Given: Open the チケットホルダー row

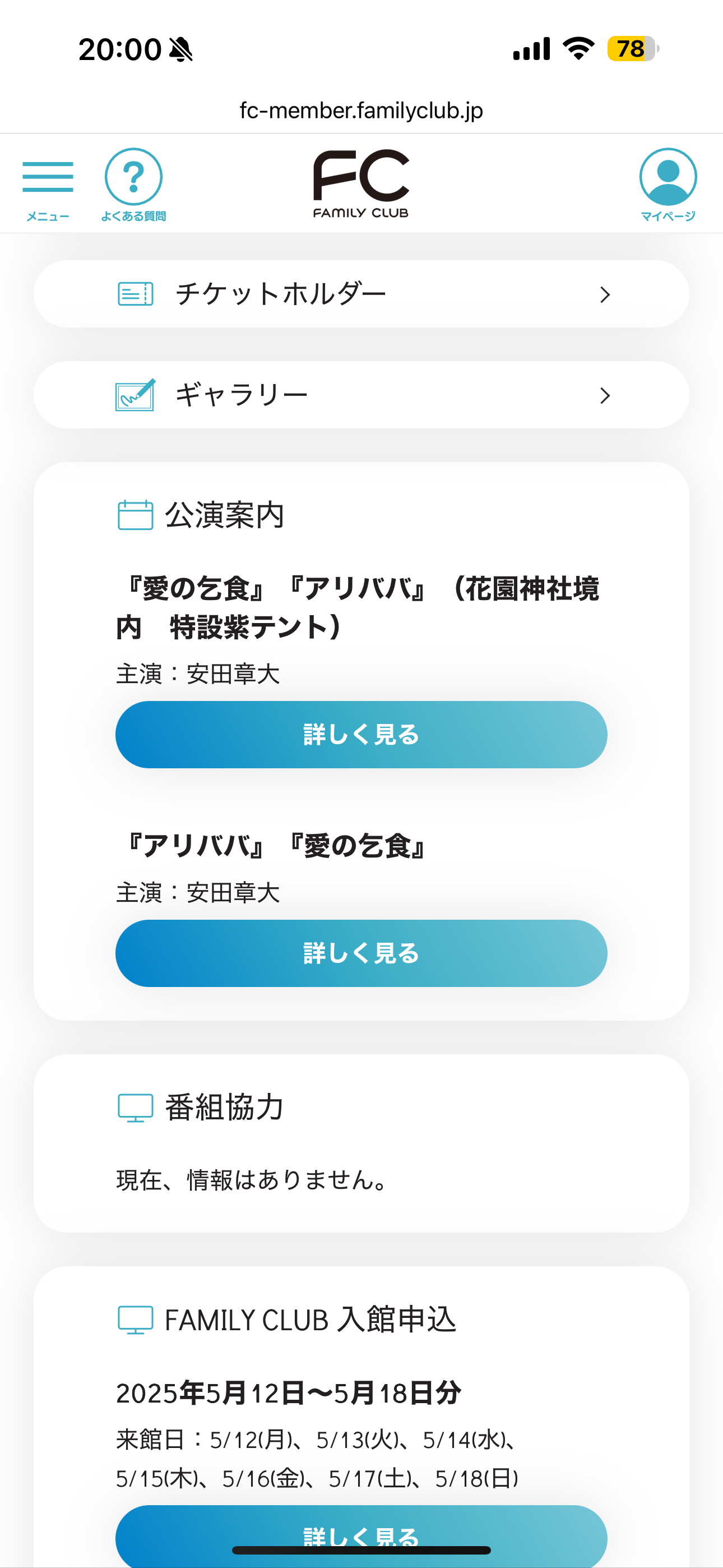Looking at the screenshot, I should coord(361,294).
